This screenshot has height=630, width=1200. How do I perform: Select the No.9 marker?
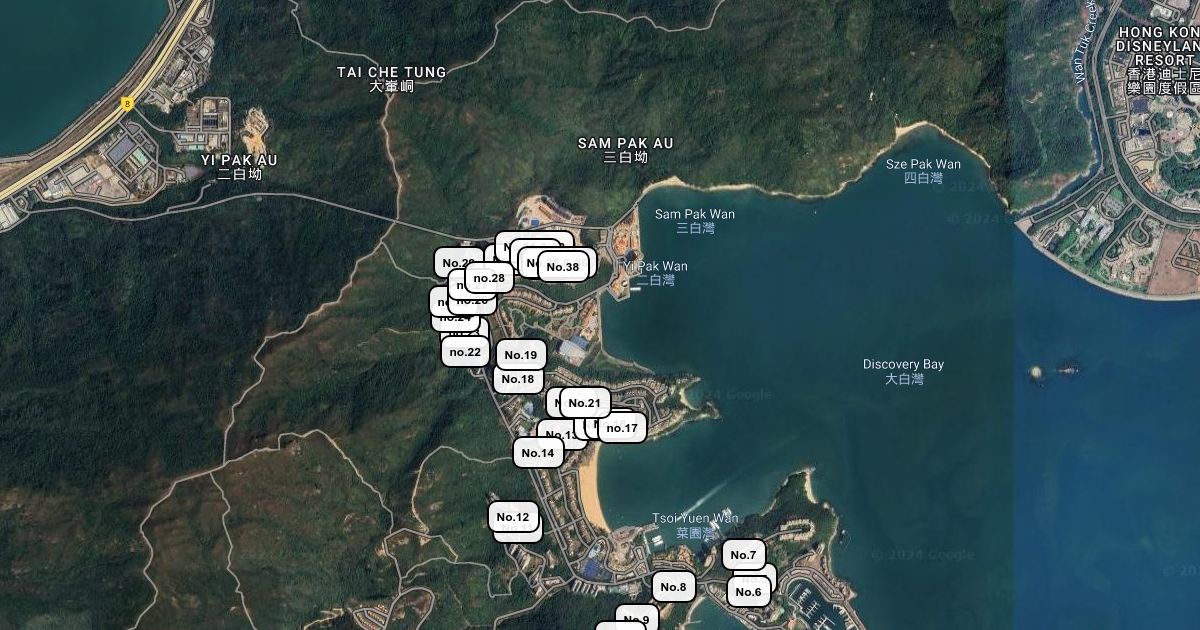636,619
